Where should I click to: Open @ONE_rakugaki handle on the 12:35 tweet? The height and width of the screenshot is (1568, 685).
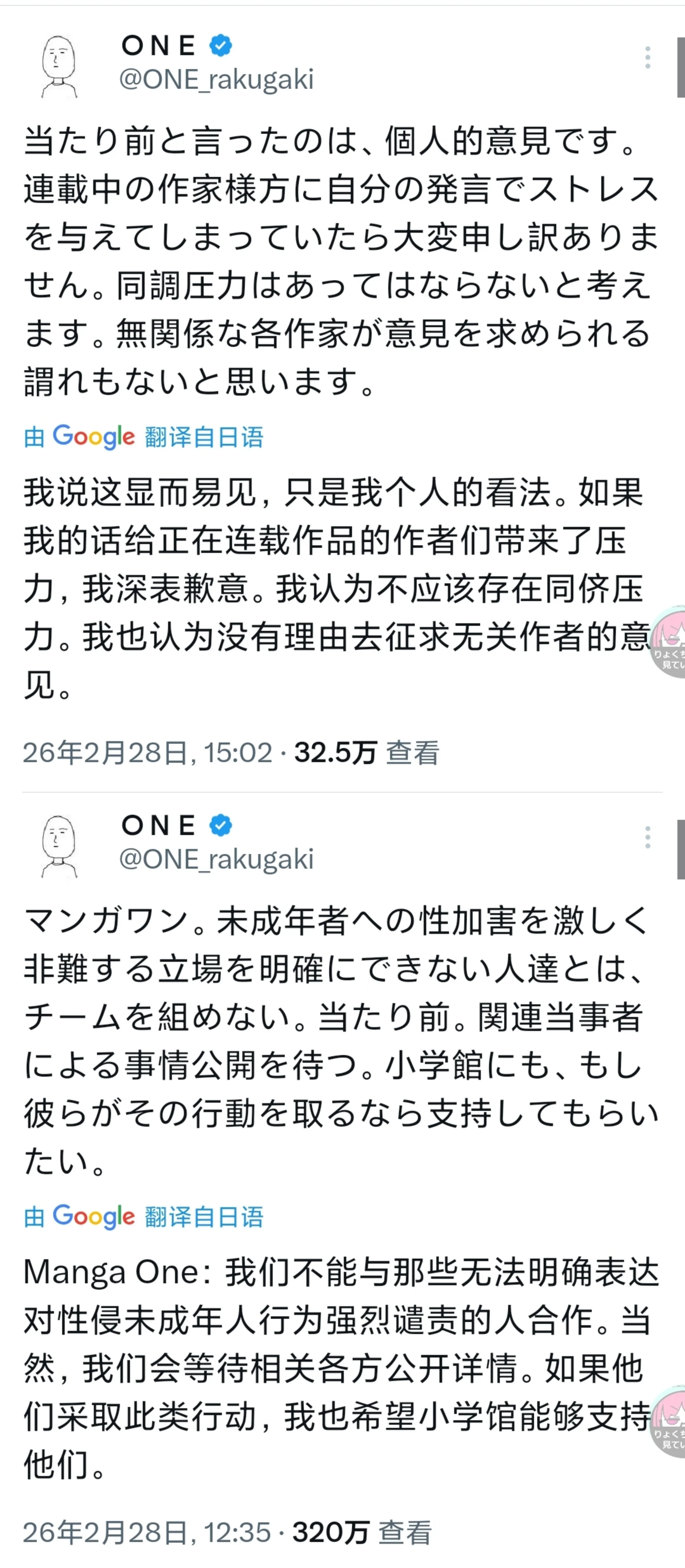(x=216, y=859)
